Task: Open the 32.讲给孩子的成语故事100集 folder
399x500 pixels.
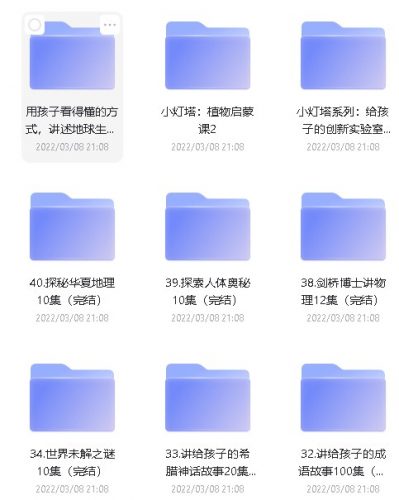Action: [x=343, y=397]
